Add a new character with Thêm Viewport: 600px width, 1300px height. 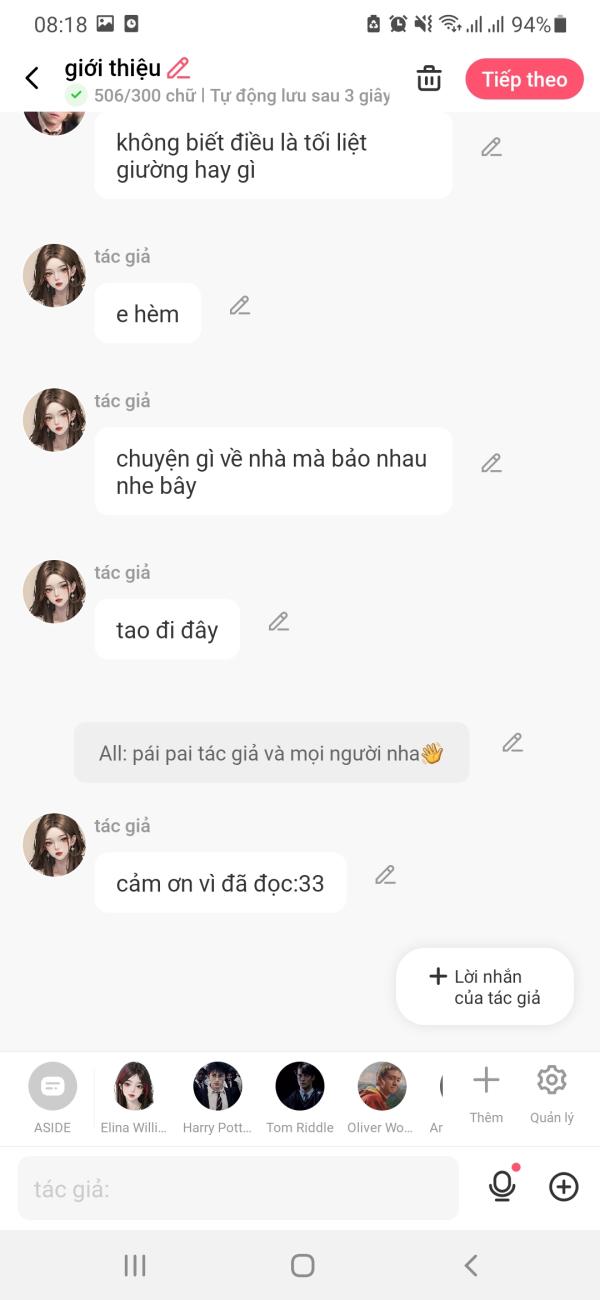coord(486,1094)
